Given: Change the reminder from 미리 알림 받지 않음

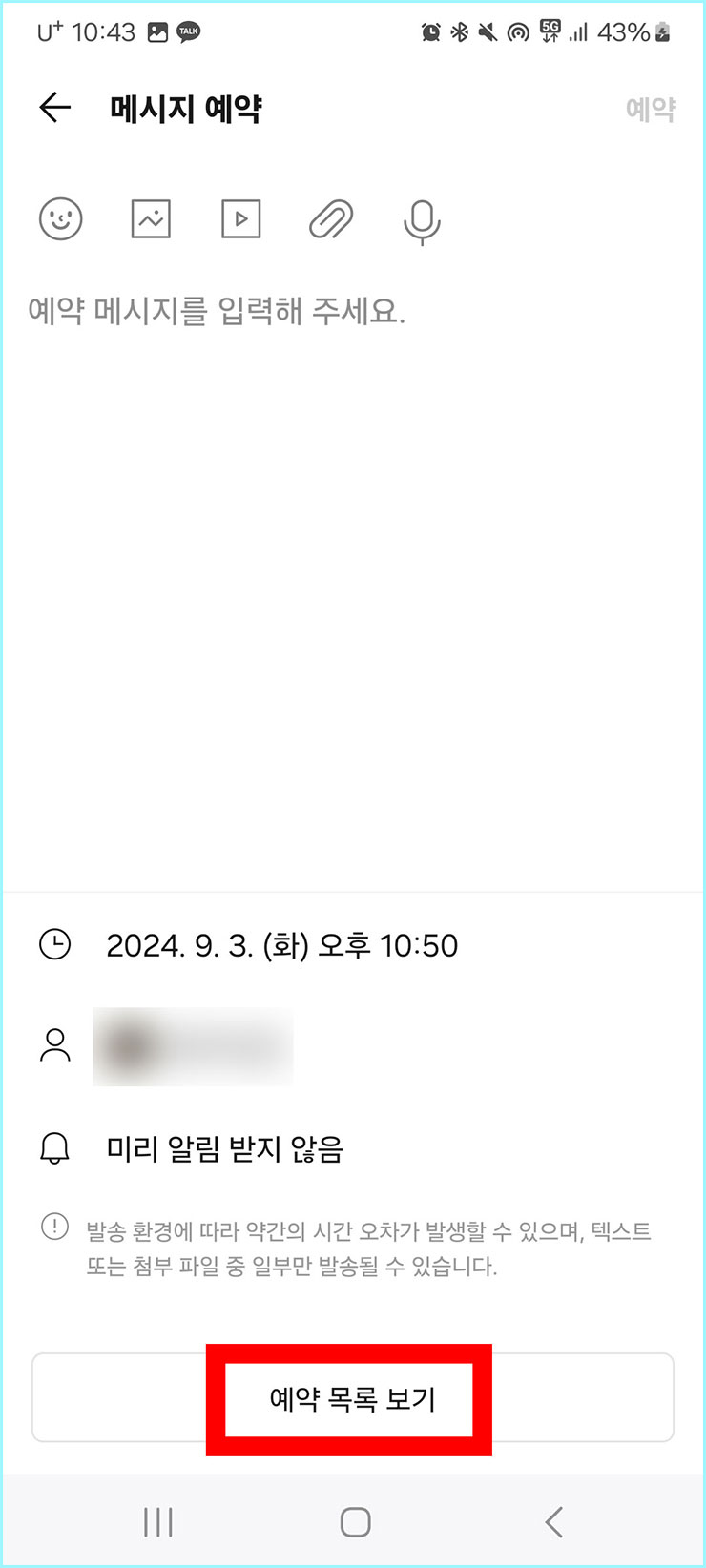Looking at the screenshot, I should (x=228, y=1150).
